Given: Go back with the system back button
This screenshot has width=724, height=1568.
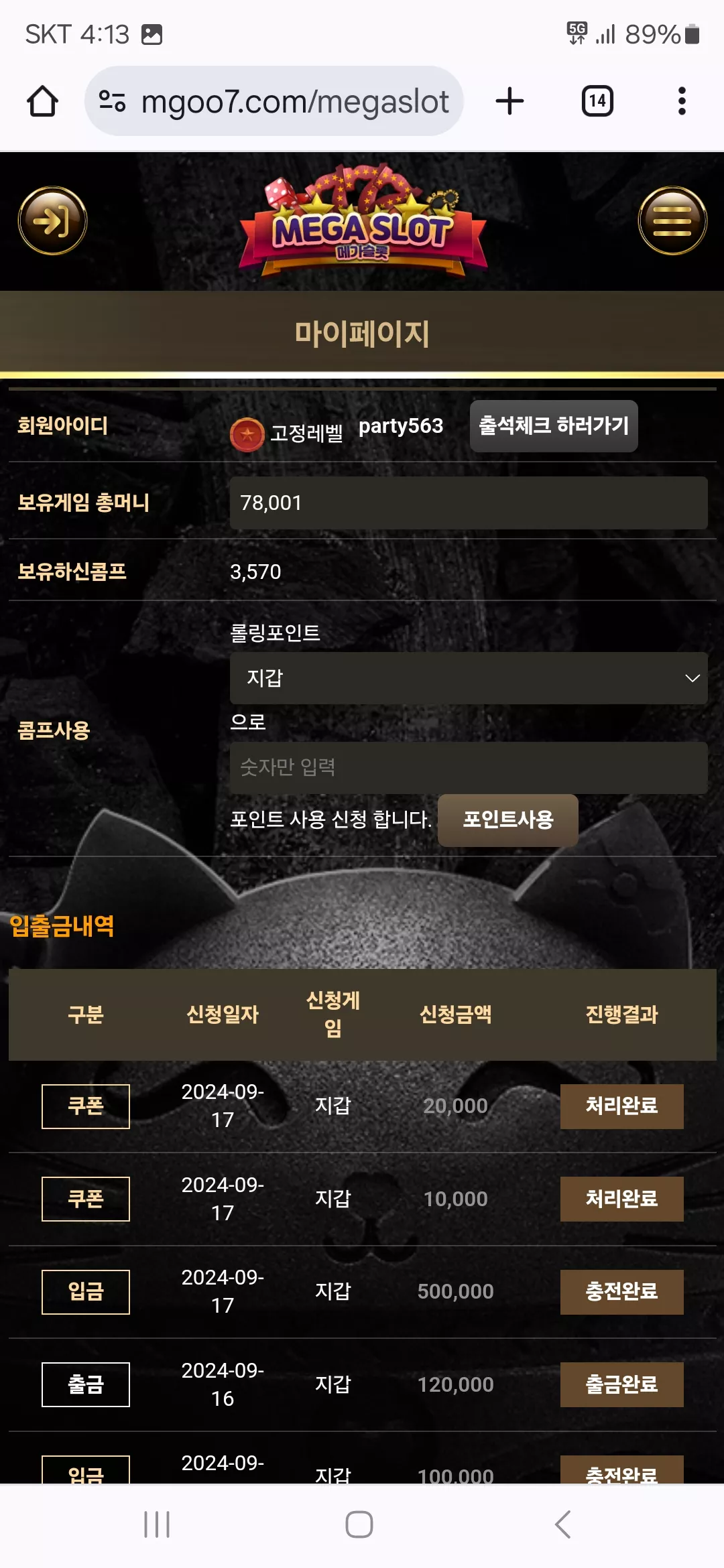Looking at the screenshot, I should click(x=563, y=1524).
